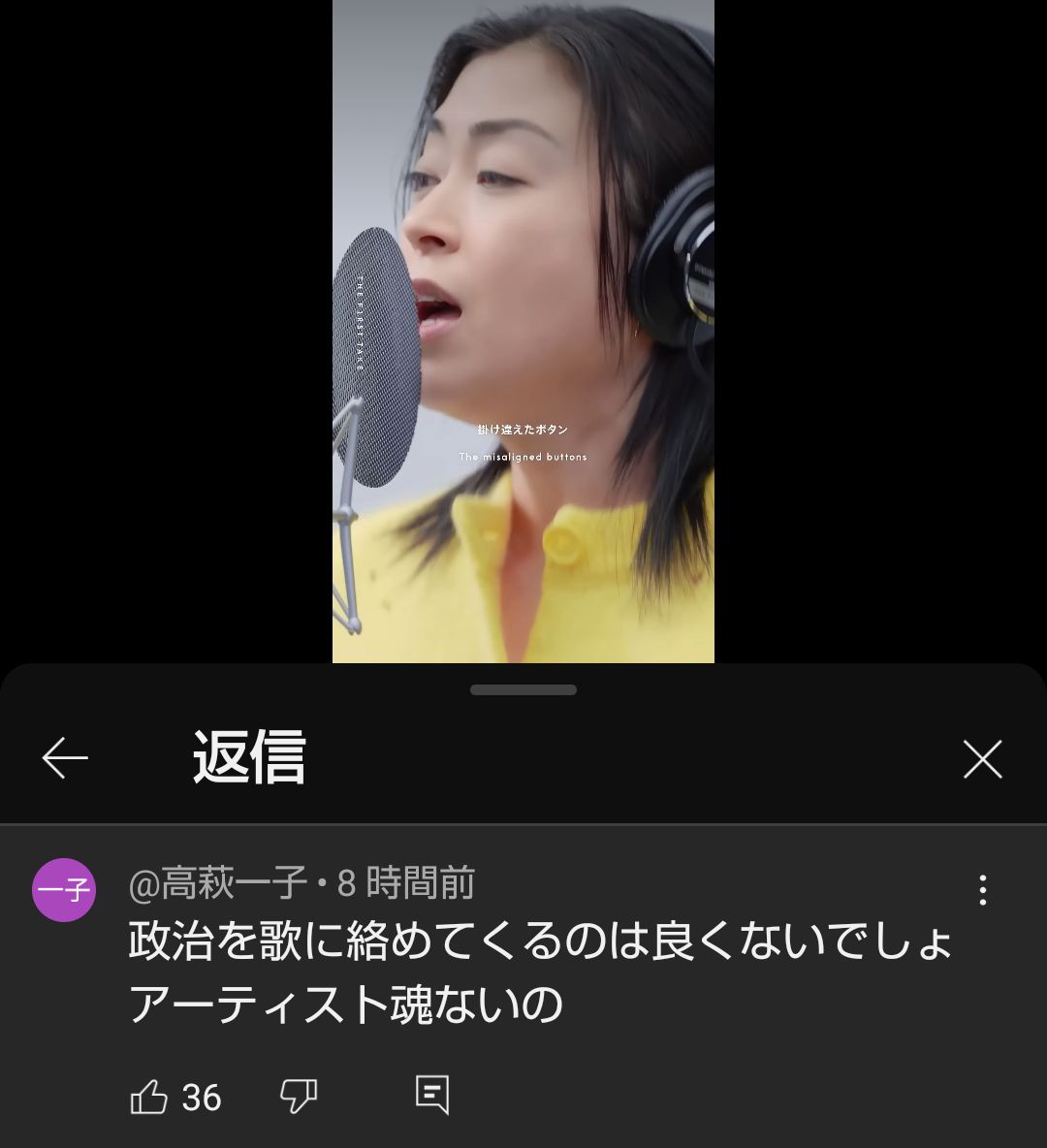Screen dimensions: 1047x1148
Task: Like @高萩一子's comment
Action: click(x=149, y=1097)
